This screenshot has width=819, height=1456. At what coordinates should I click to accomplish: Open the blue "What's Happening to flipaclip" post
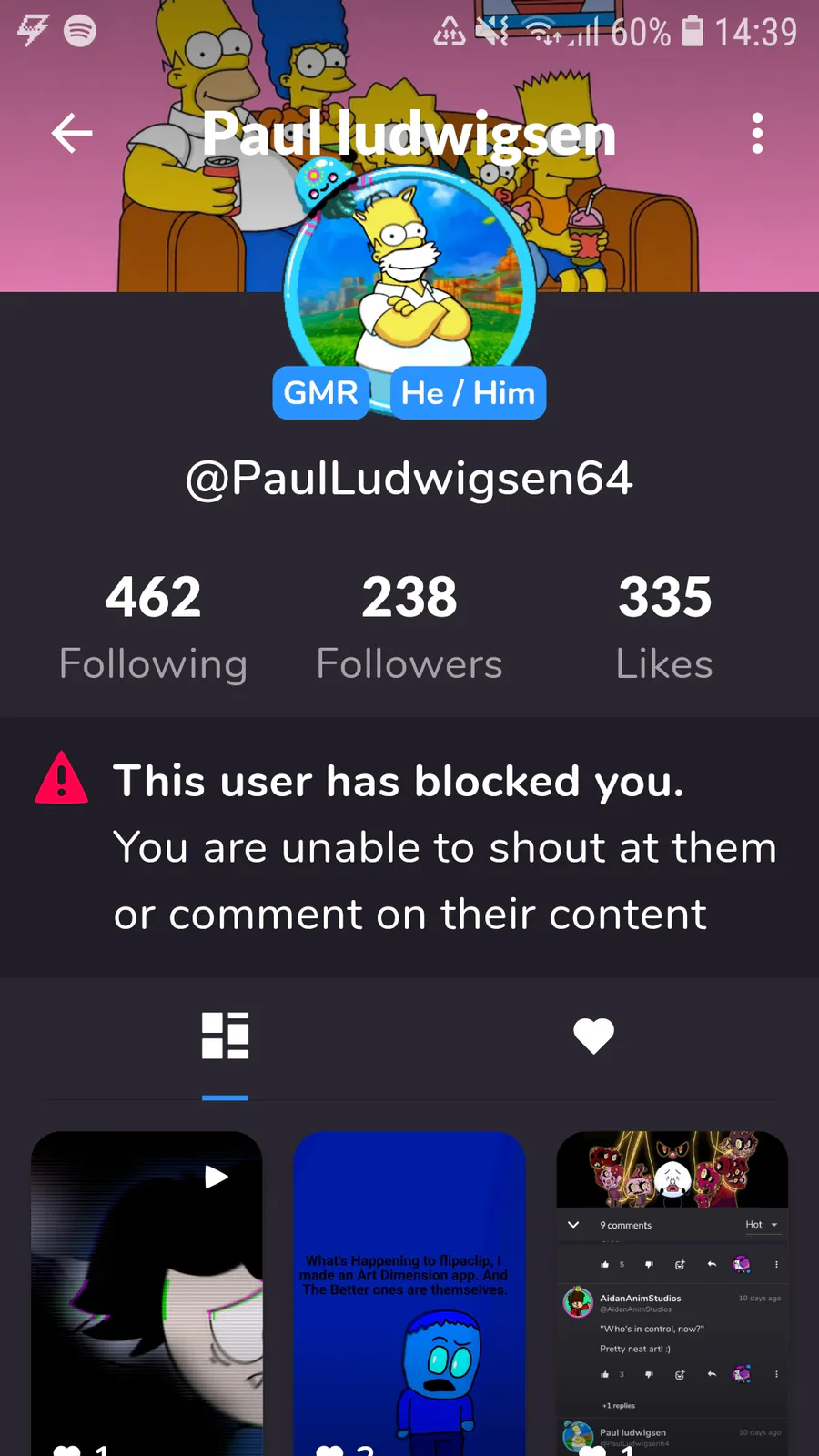(x=409, y=1293)
